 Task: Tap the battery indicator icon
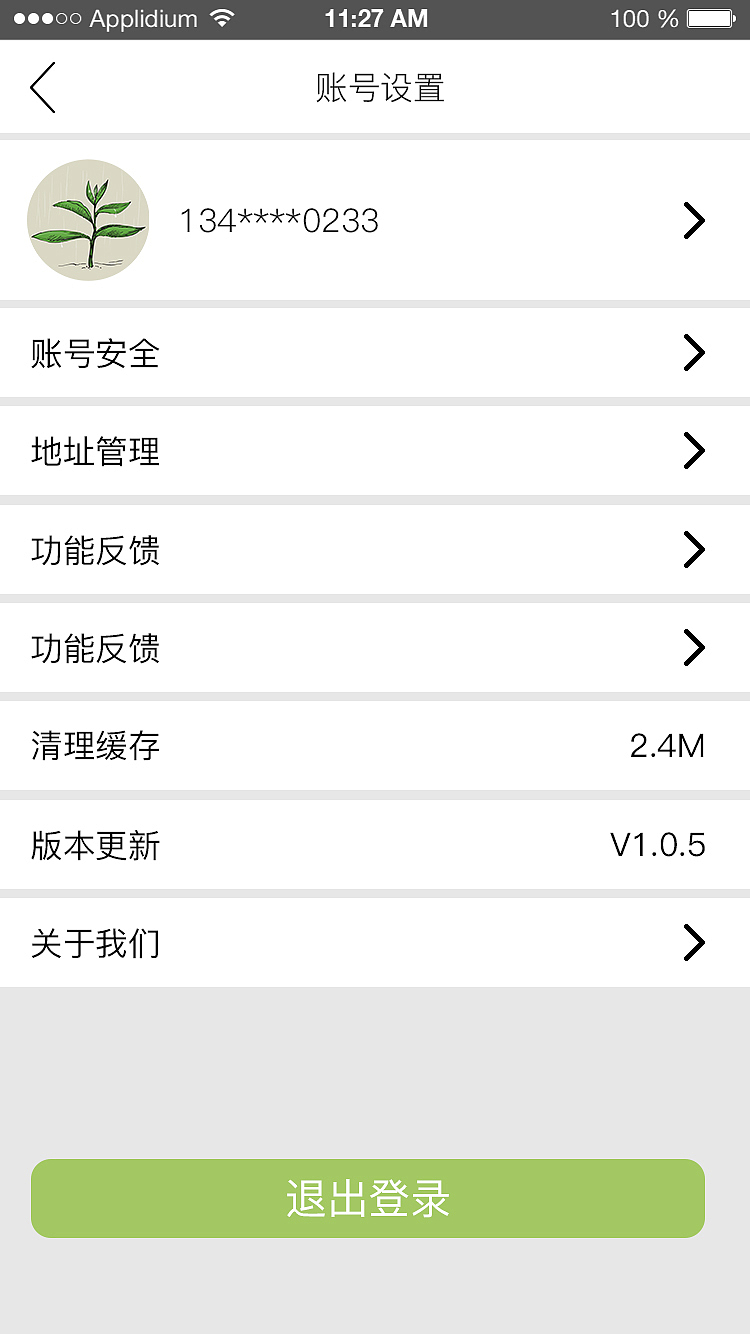pos(712,17)
